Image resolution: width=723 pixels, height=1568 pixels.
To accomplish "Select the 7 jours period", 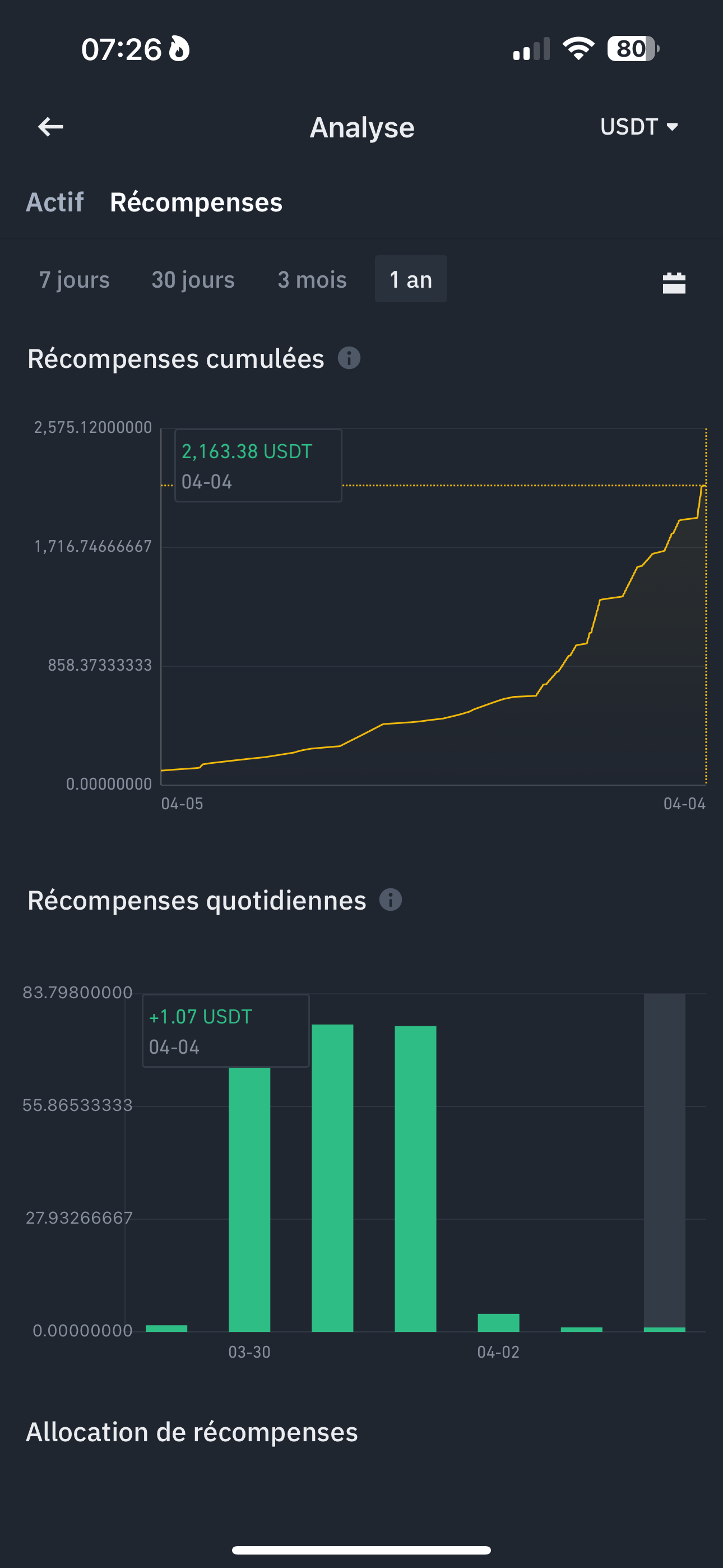I will (x=74, y=280).
